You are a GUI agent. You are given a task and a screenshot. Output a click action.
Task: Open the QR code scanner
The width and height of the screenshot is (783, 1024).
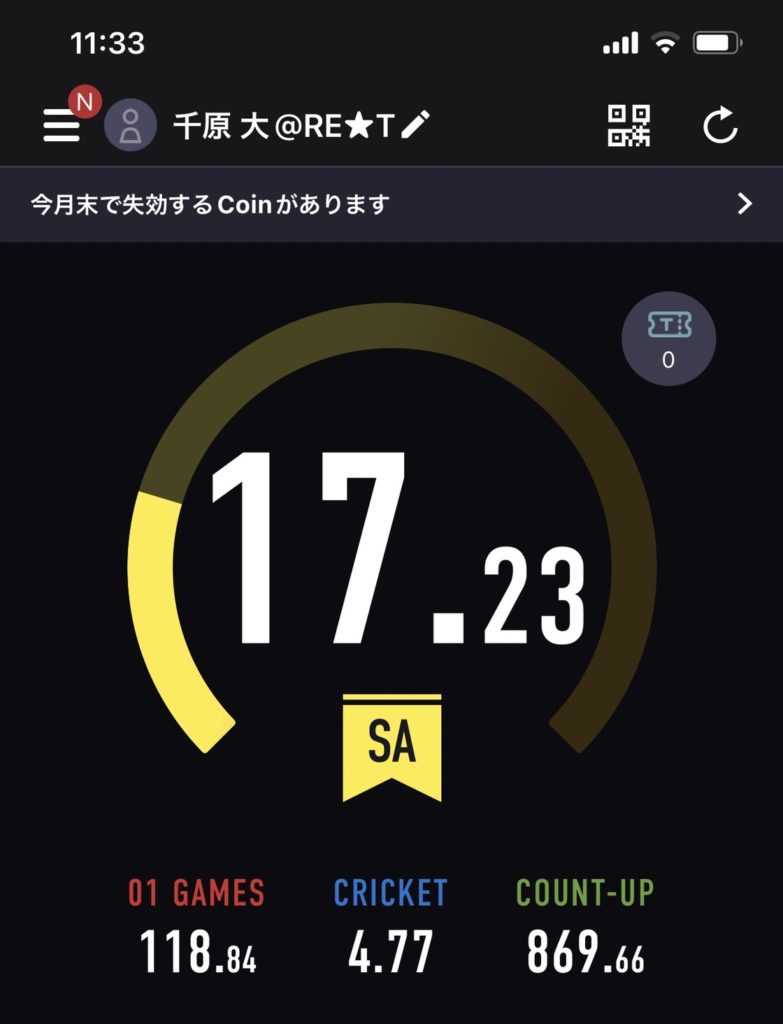point(629,126)
